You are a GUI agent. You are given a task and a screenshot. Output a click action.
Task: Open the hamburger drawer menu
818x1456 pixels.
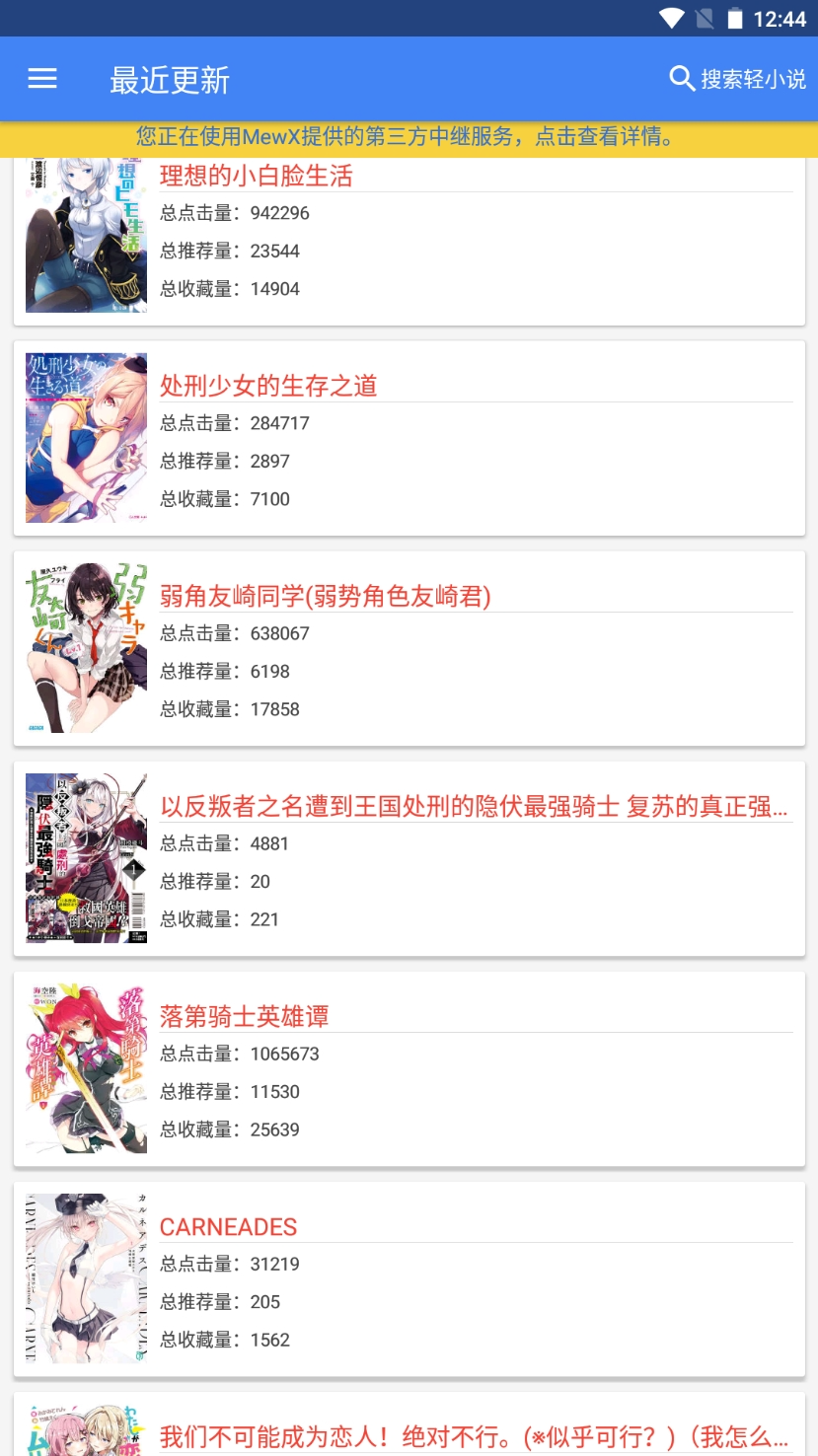pos(42,79)
